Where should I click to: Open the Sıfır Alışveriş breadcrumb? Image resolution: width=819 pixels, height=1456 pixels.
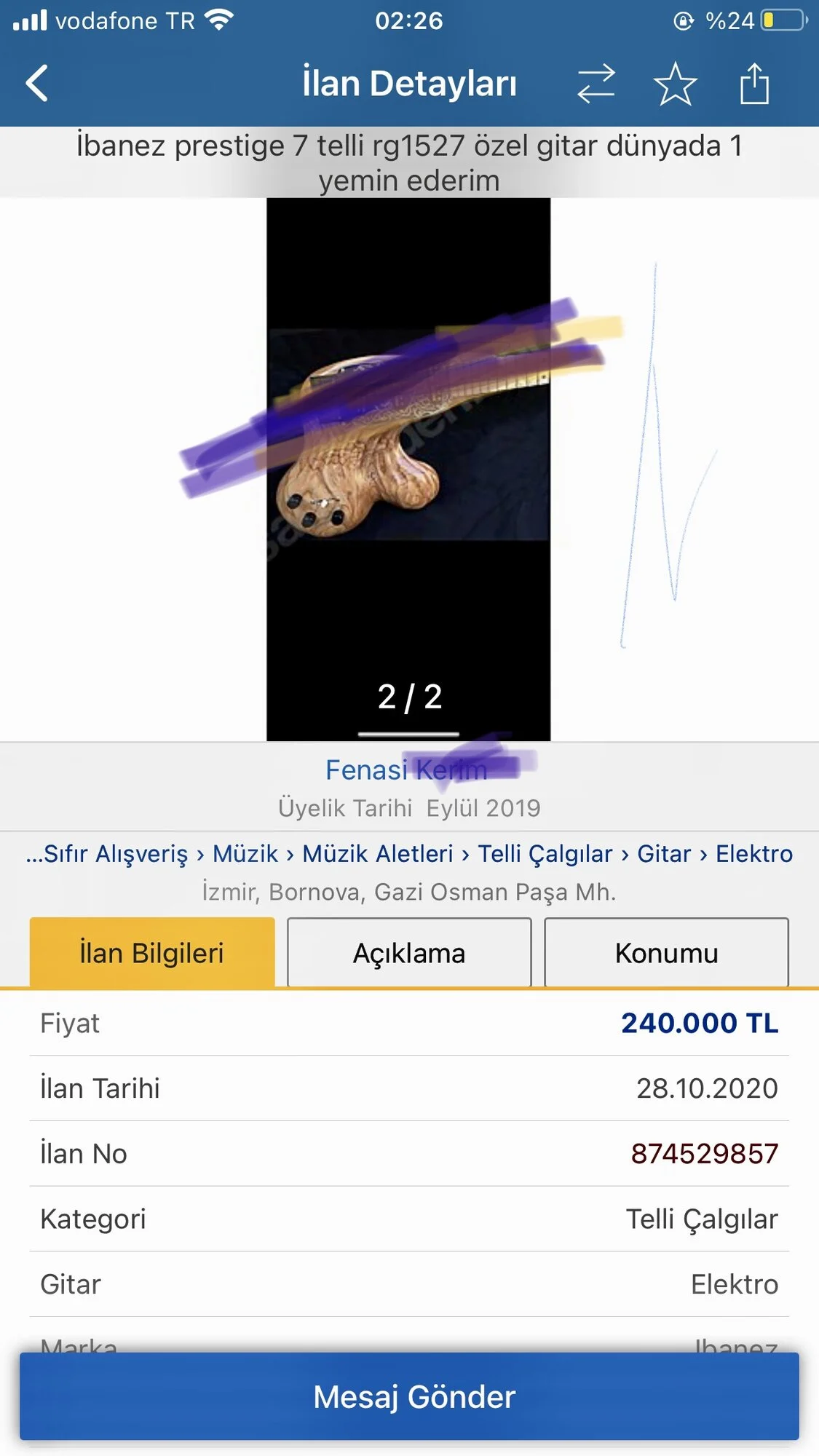pos(109,853)
